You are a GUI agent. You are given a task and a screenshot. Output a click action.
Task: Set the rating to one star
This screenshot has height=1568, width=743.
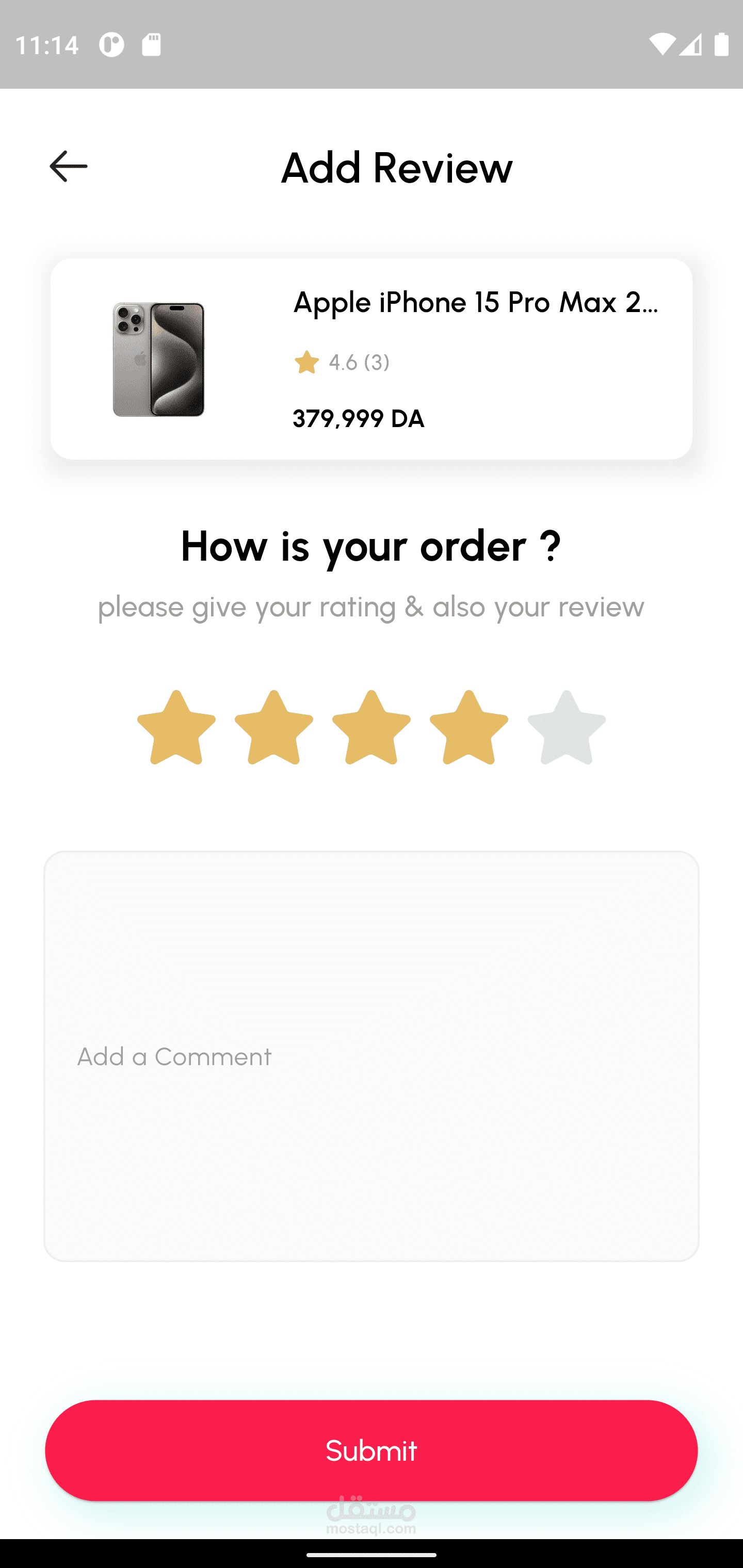click(x=176, y=727)
